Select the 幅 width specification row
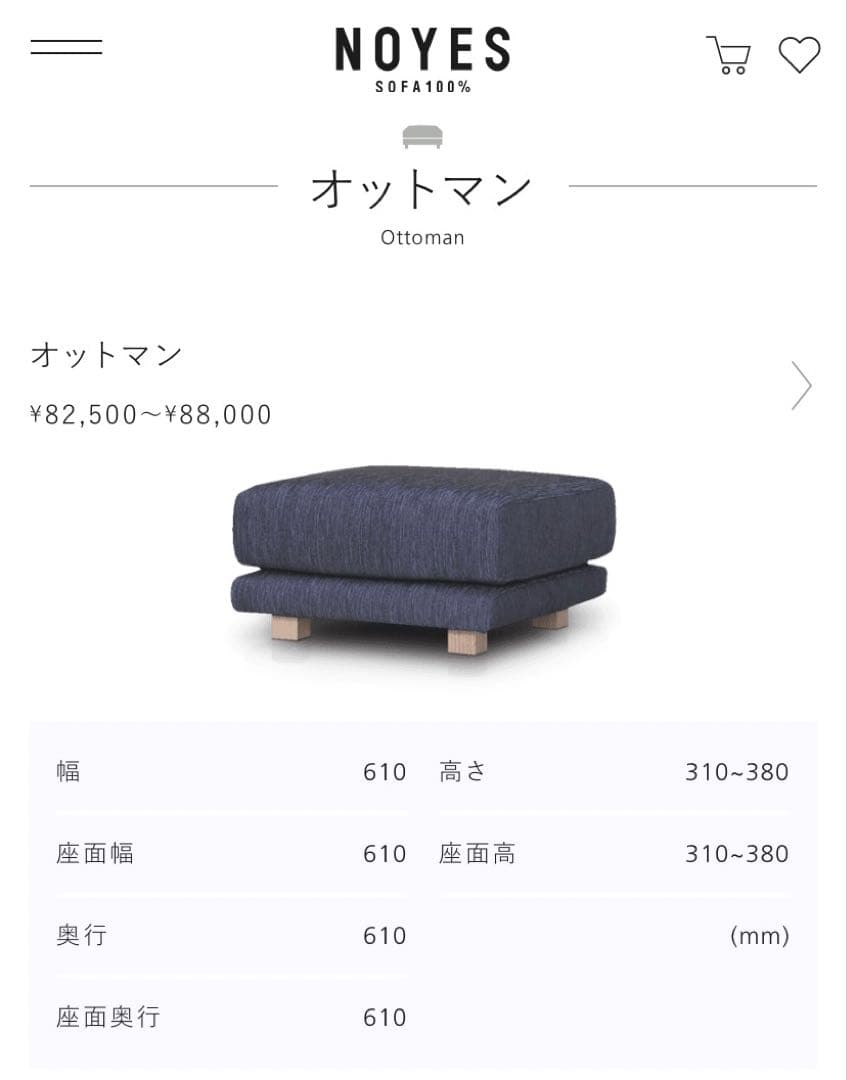This screenshot has width=847, height=1080. point(230,772)
